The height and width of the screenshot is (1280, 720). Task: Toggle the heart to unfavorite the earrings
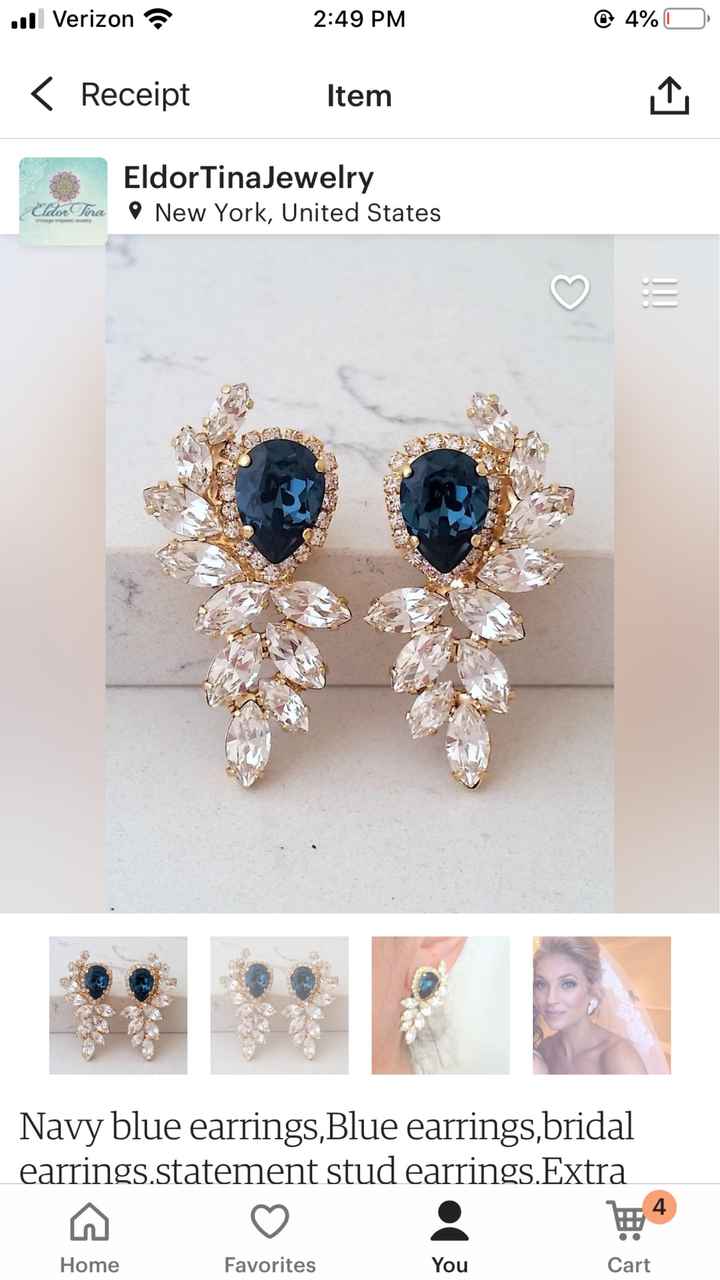pyautogui.click(x=569, y=292)
